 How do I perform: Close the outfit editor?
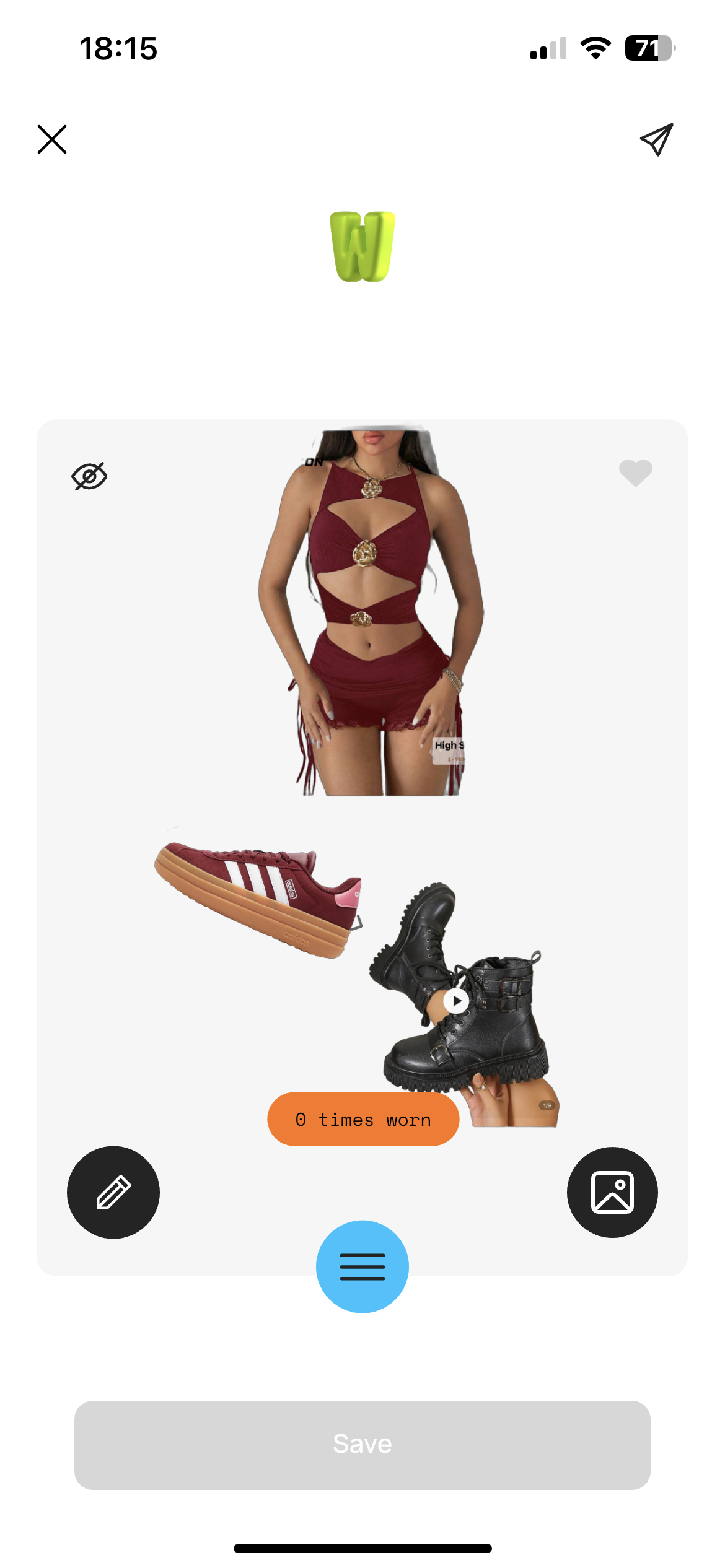click(52, 139)
